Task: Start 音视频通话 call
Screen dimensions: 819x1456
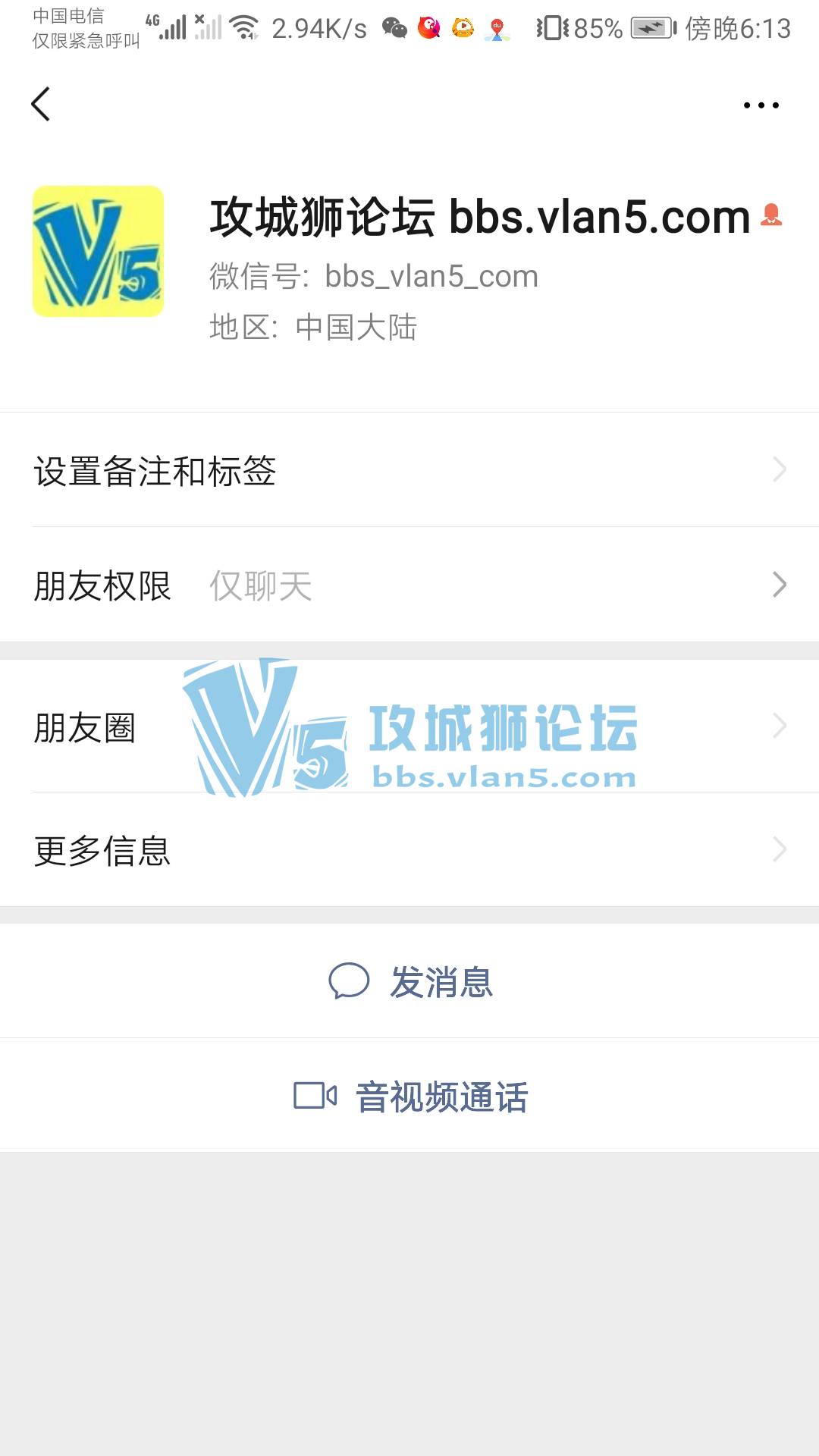Action: [x=410, y=1096]
